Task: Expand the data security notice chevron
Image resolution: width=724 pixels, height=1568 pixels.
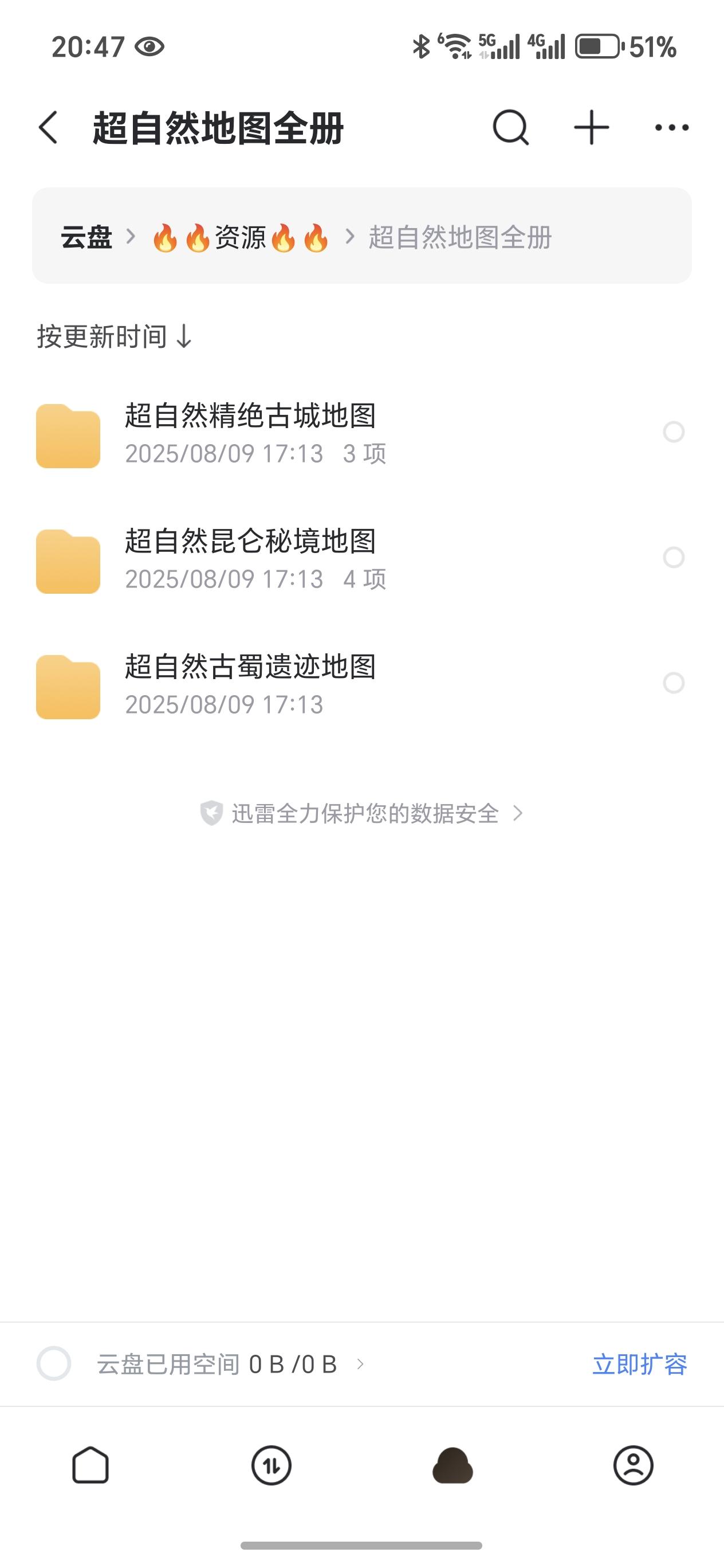Action: point(520,814)
